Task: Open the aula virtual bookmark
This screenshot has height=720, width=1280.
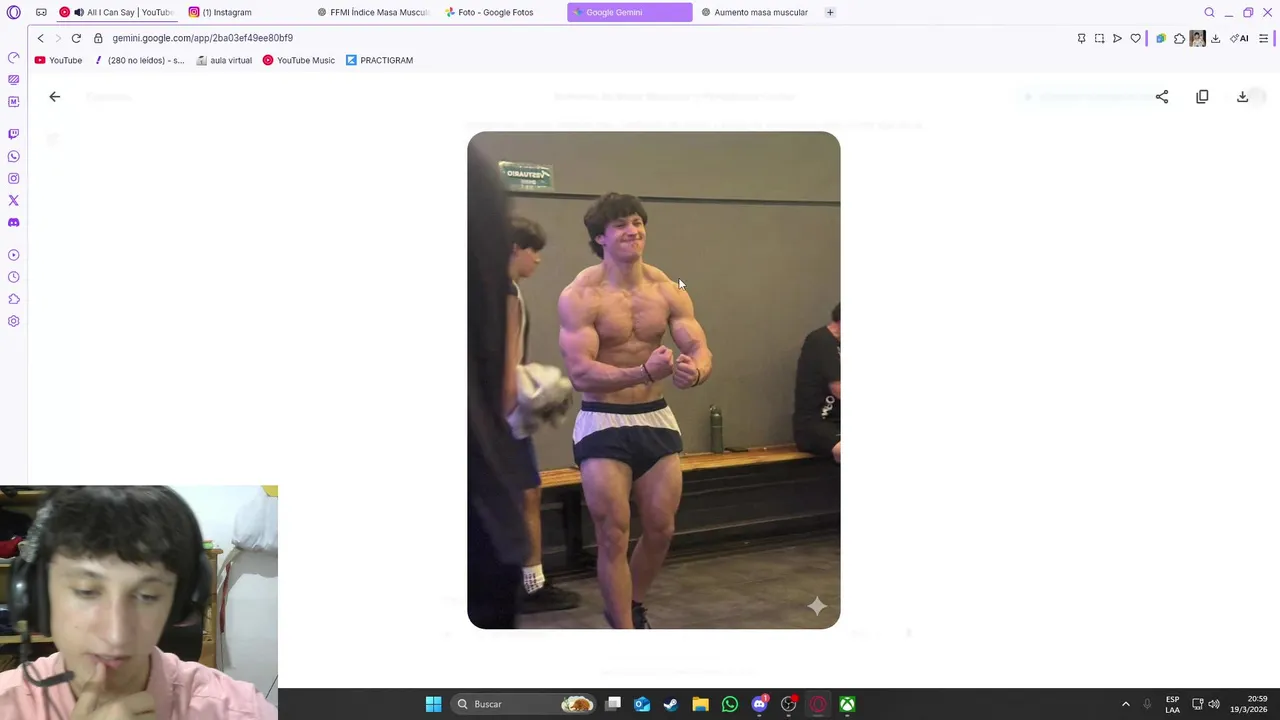Action: coord(224,60)
